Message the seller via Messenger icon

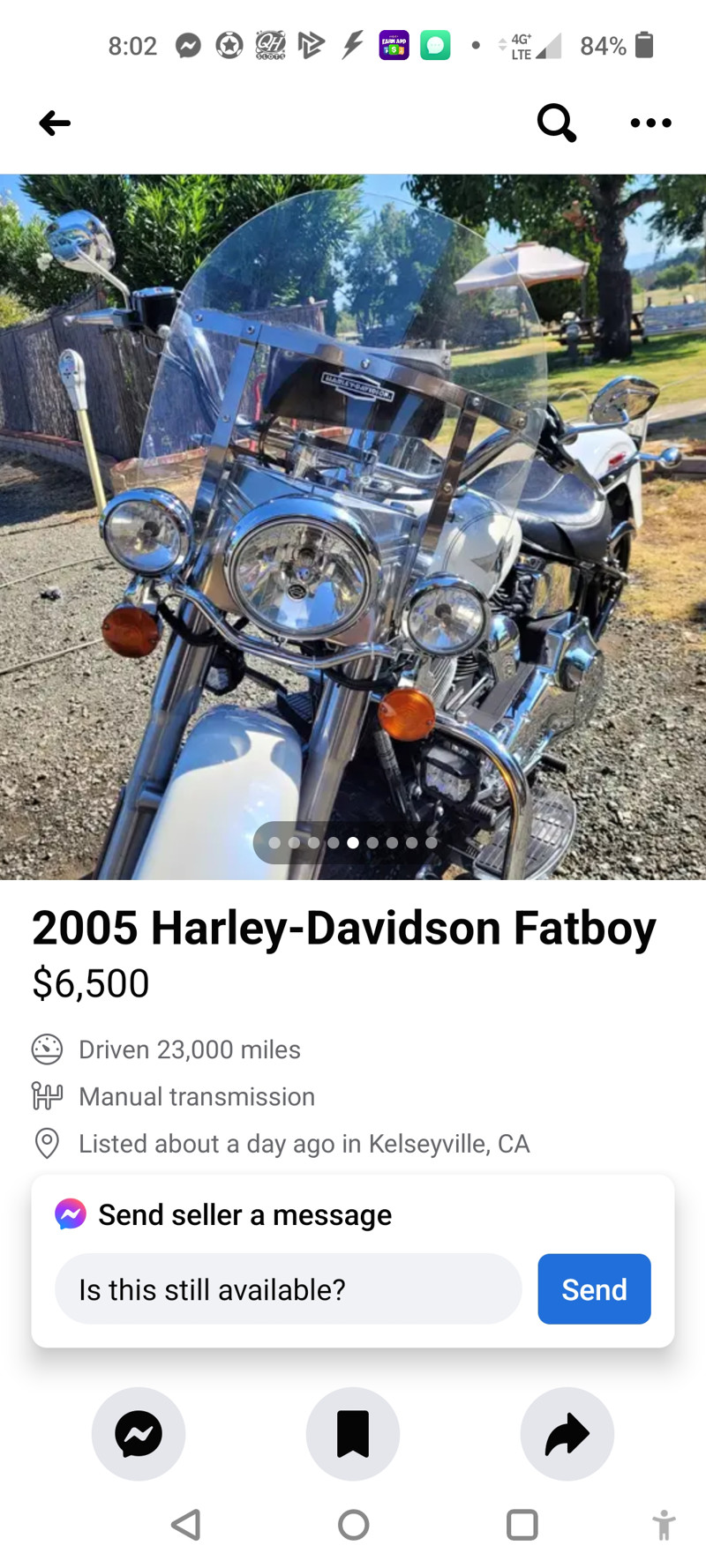(x=139, y=1434)
